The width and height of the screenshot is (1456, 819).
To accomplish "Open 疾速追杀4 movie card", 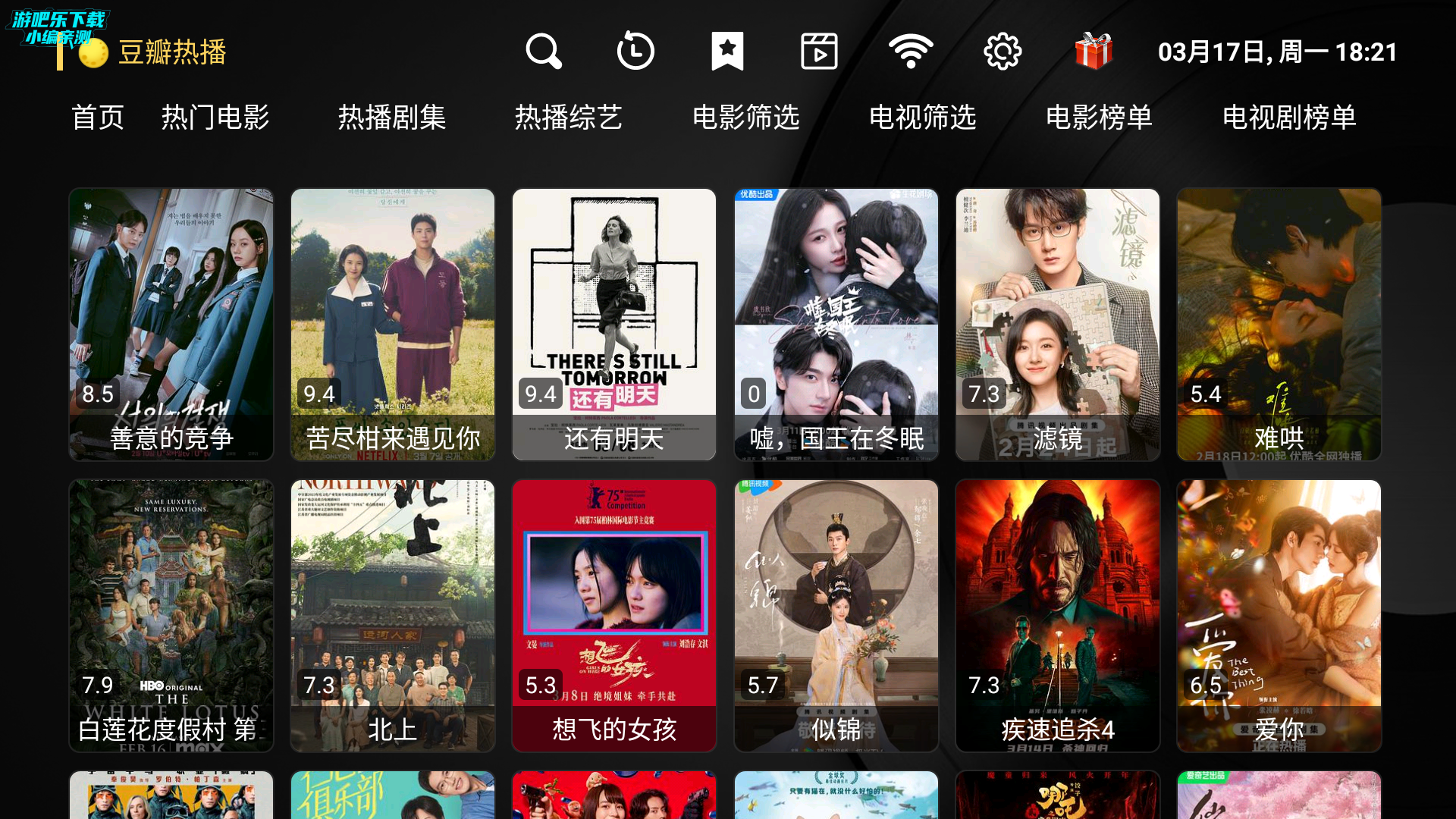I will tap(1058, 616).
